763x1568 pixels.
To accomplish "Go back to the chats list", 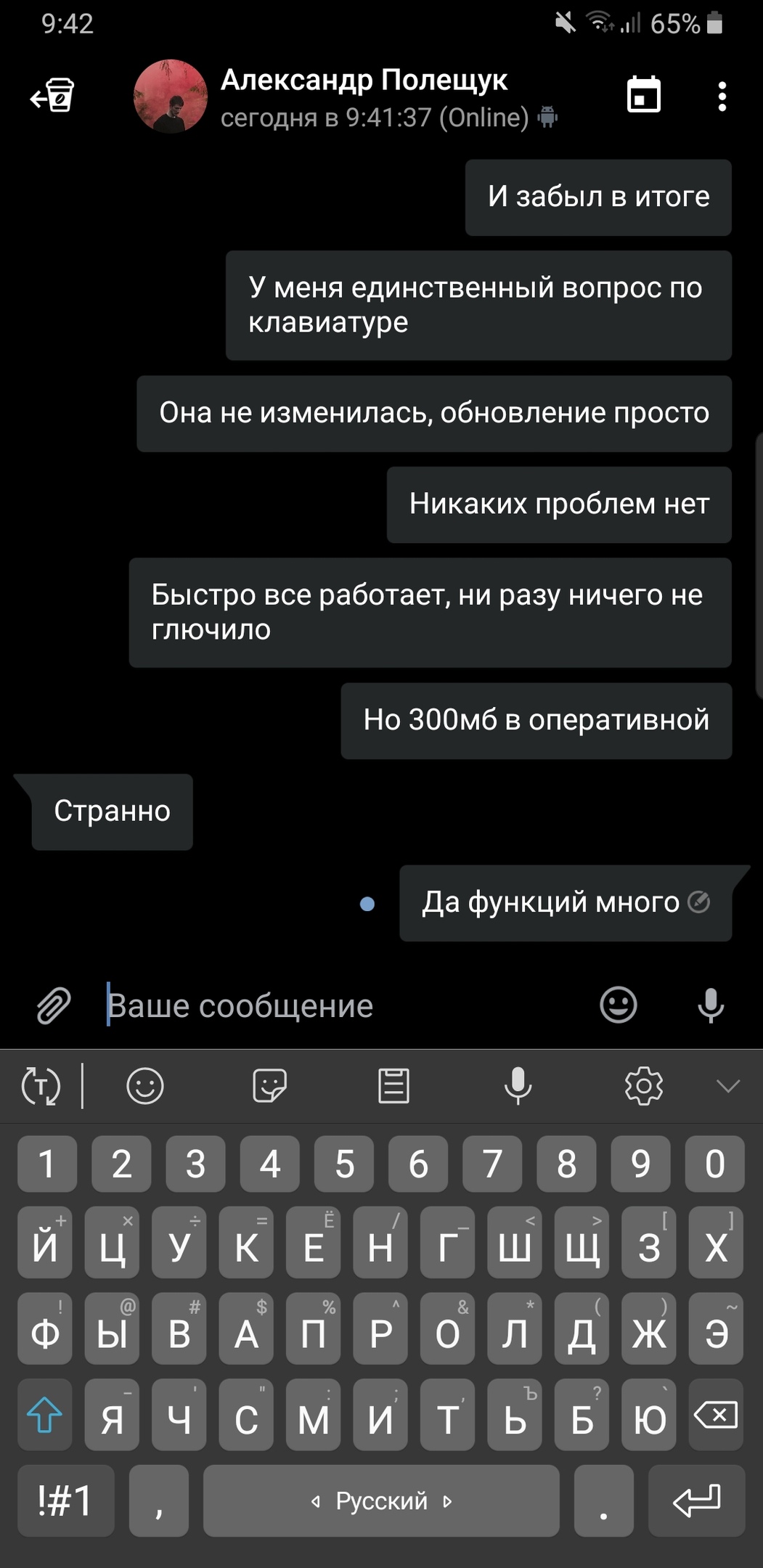I will pos(52,96).
